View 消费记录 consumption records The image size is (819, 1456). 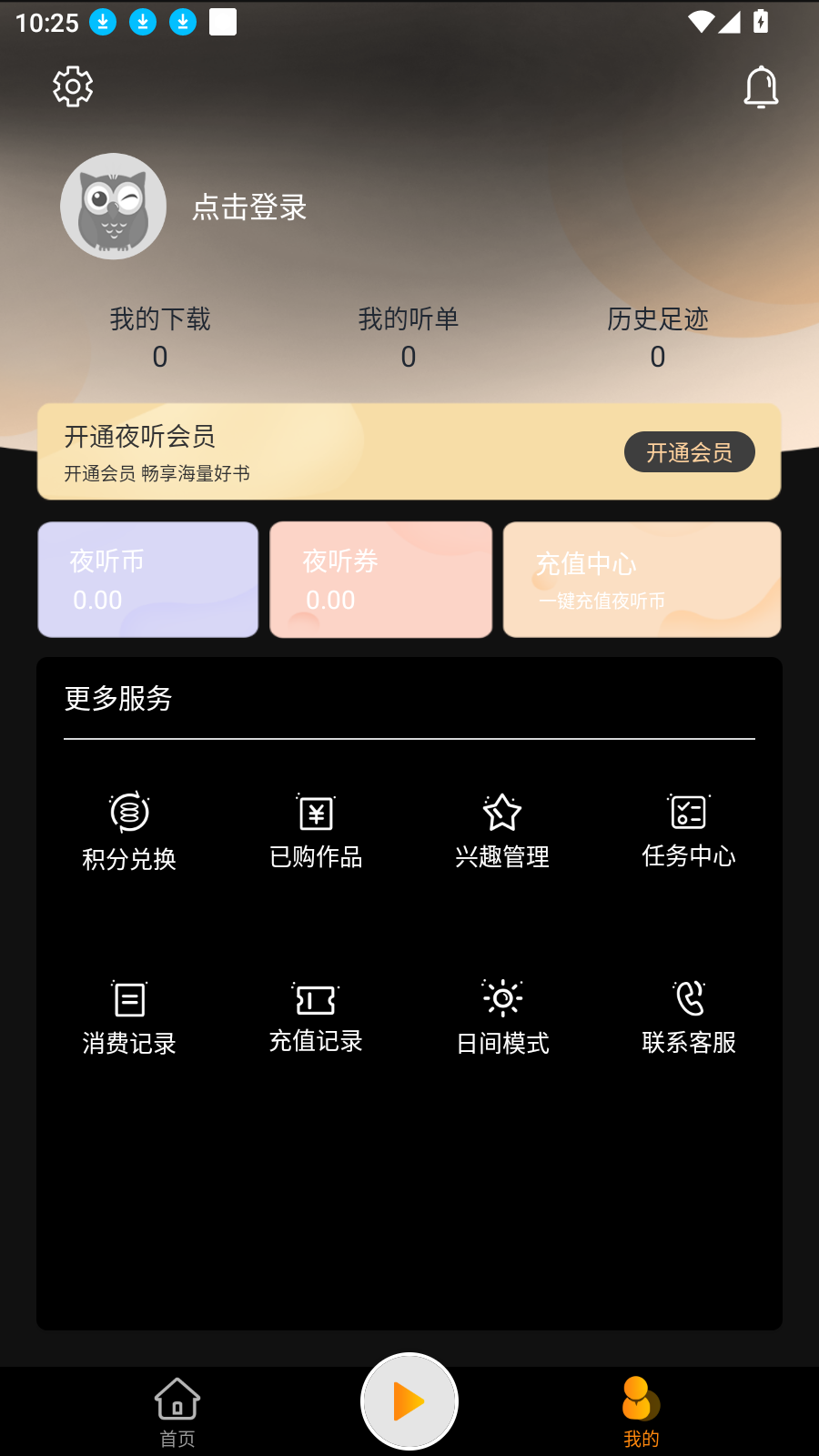pyautogui.click(x=130, y=1015)
